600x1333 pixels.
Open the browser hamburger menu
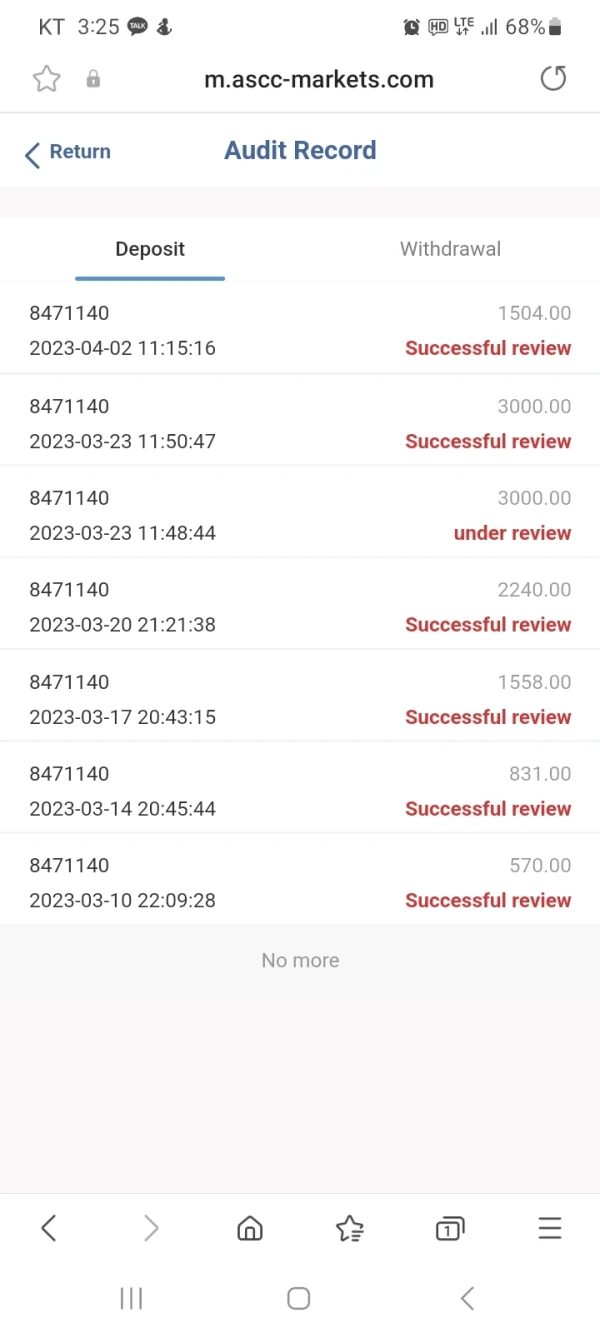[550, 1228]
